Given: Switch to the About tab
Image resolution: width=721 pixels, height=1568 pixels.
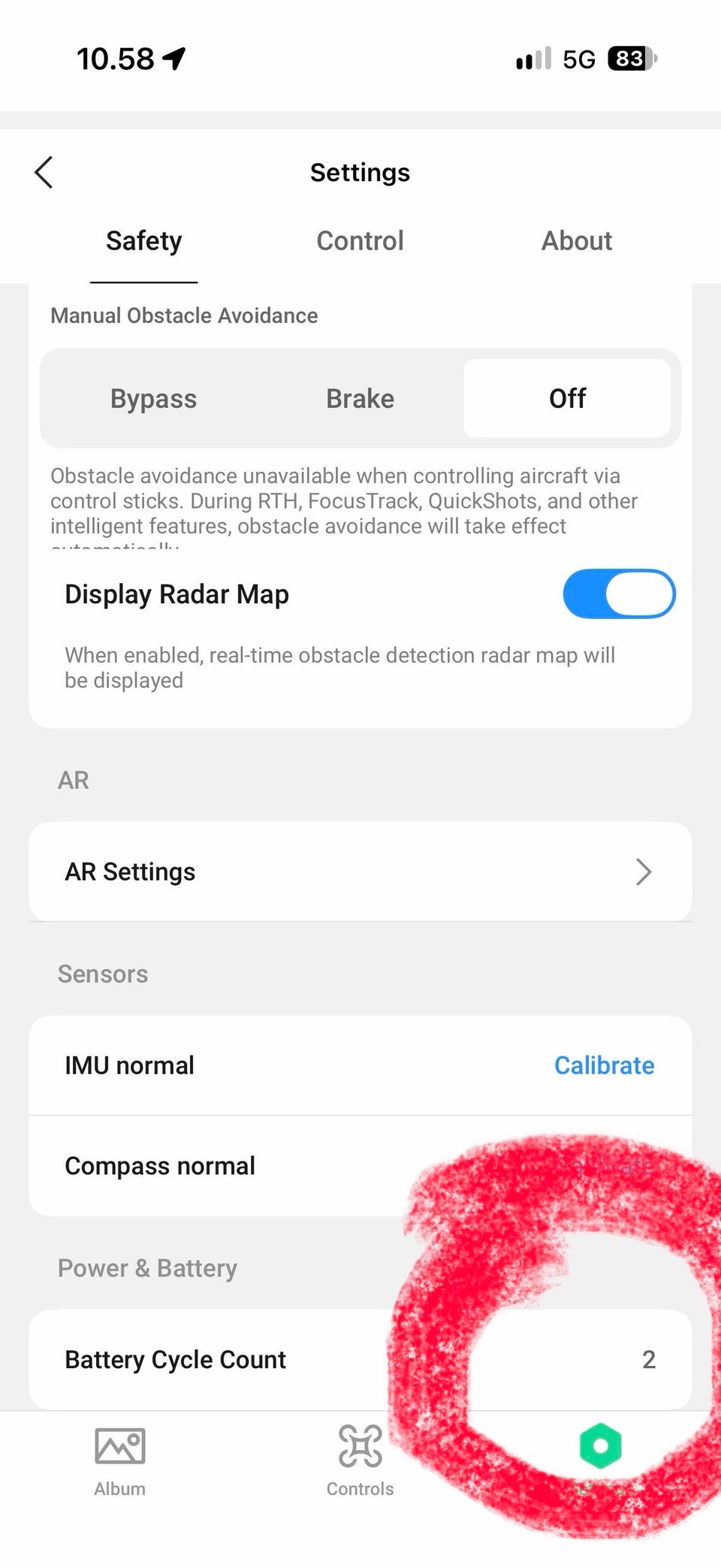Looking at the screenshot, I should [x=577, y=240].
